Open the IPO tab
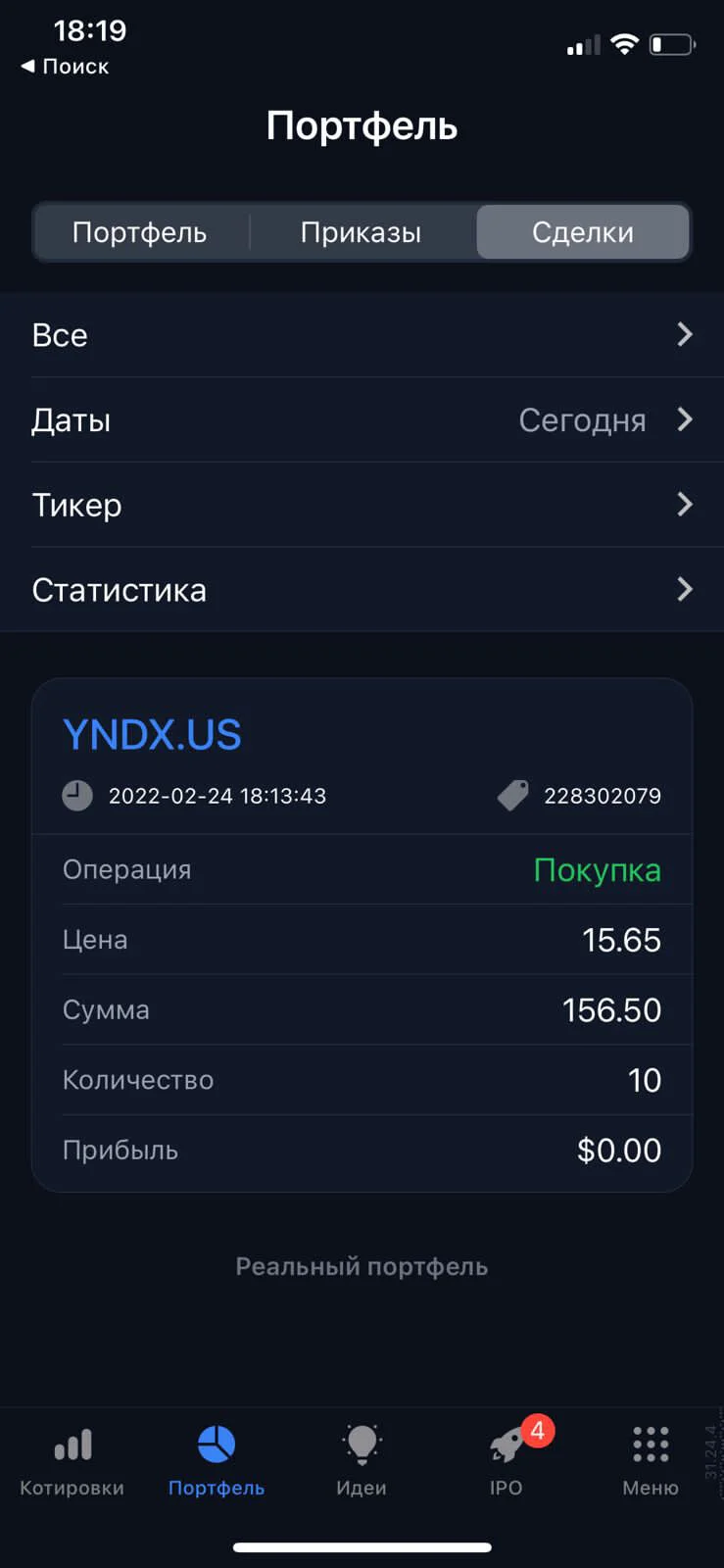This screenshot has height=1568, width=724. click(507, 1461)
